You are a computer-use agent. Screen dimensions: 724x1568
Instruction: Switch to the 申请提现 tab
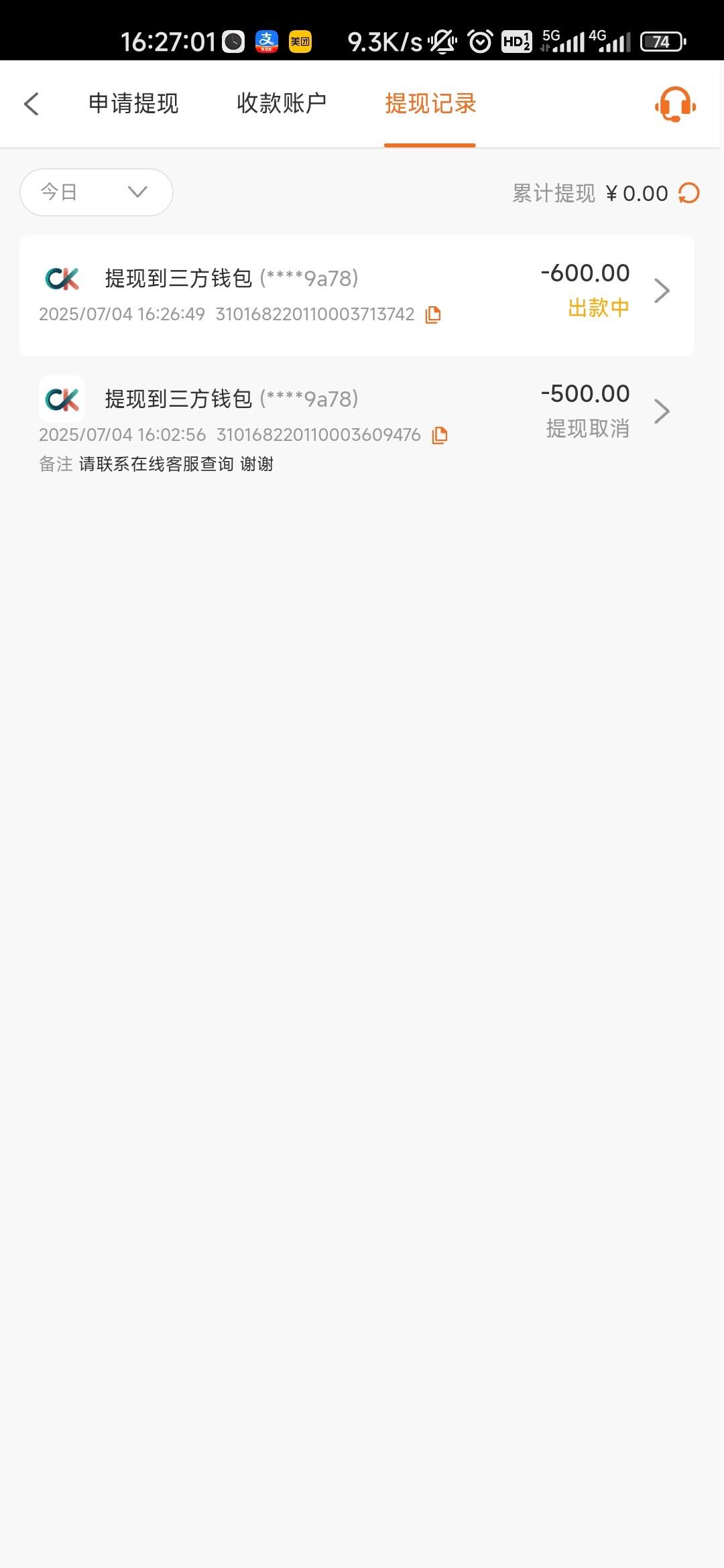(133, 104)
